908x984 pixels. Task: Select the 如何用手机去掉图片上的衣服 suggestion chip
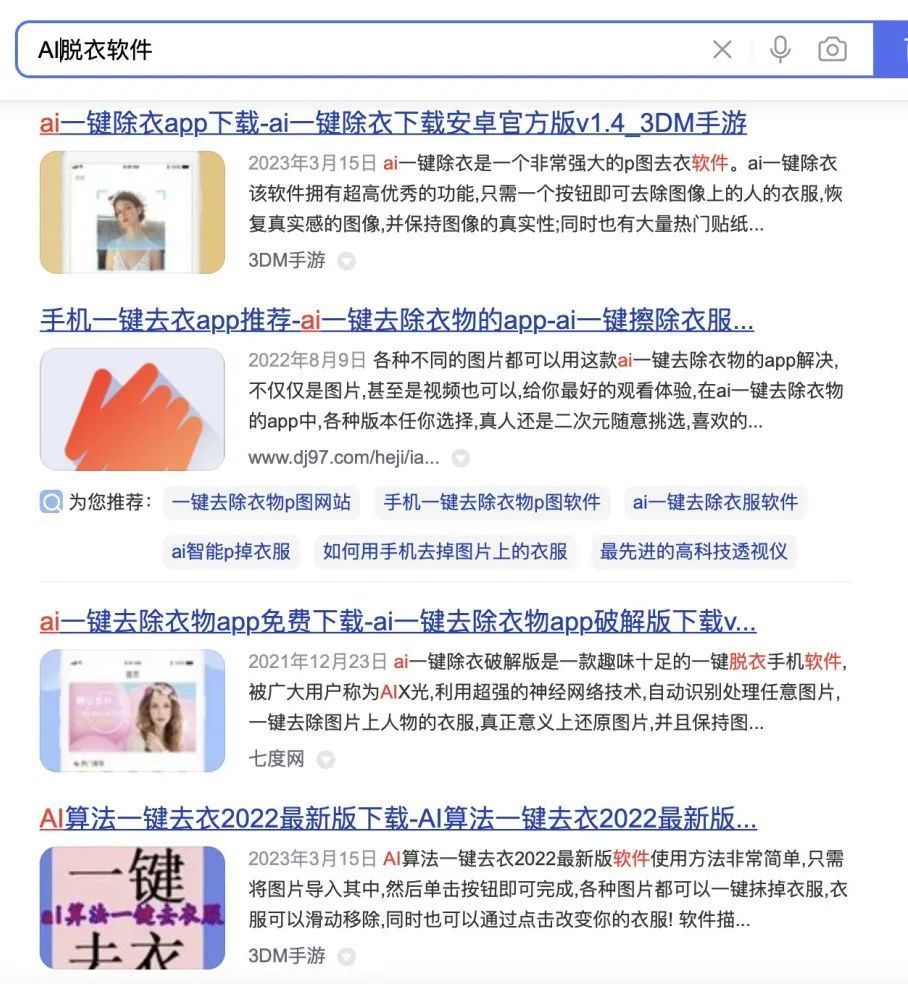point(445,551)
